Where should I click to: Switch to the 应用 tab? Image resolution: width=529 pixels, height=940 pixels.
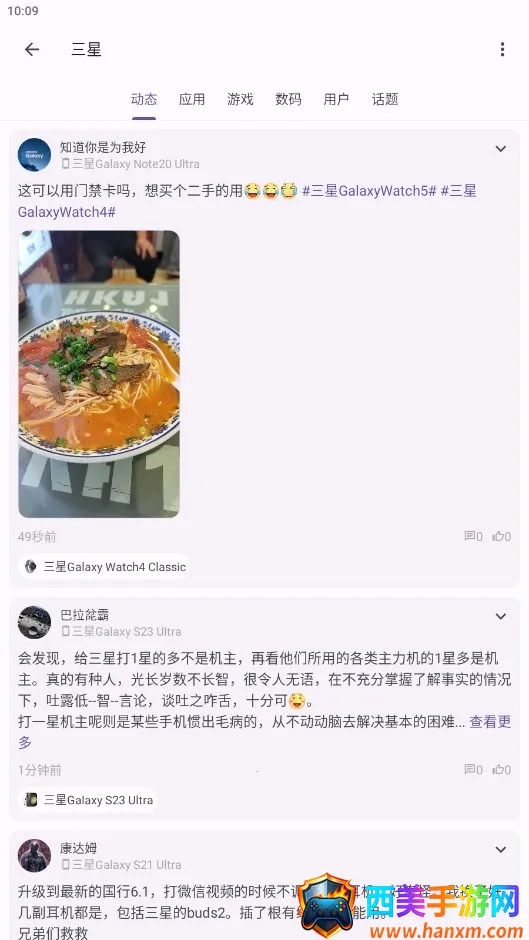pyautogui.click(x=192, y=99)
